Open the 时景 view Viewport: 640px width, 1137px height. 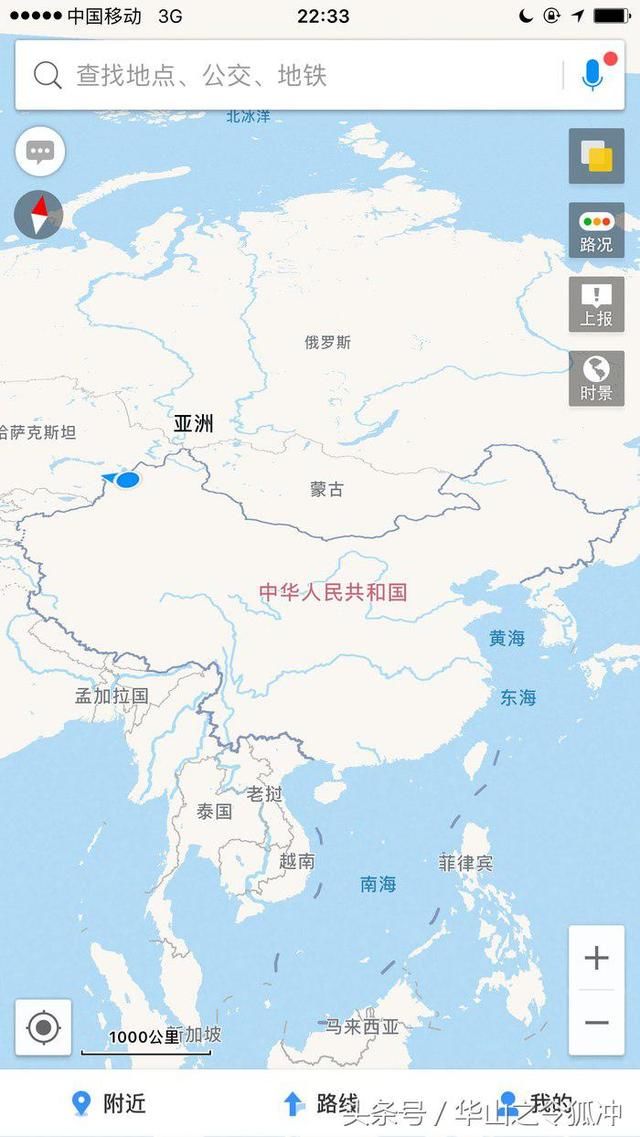pos(596,379)
